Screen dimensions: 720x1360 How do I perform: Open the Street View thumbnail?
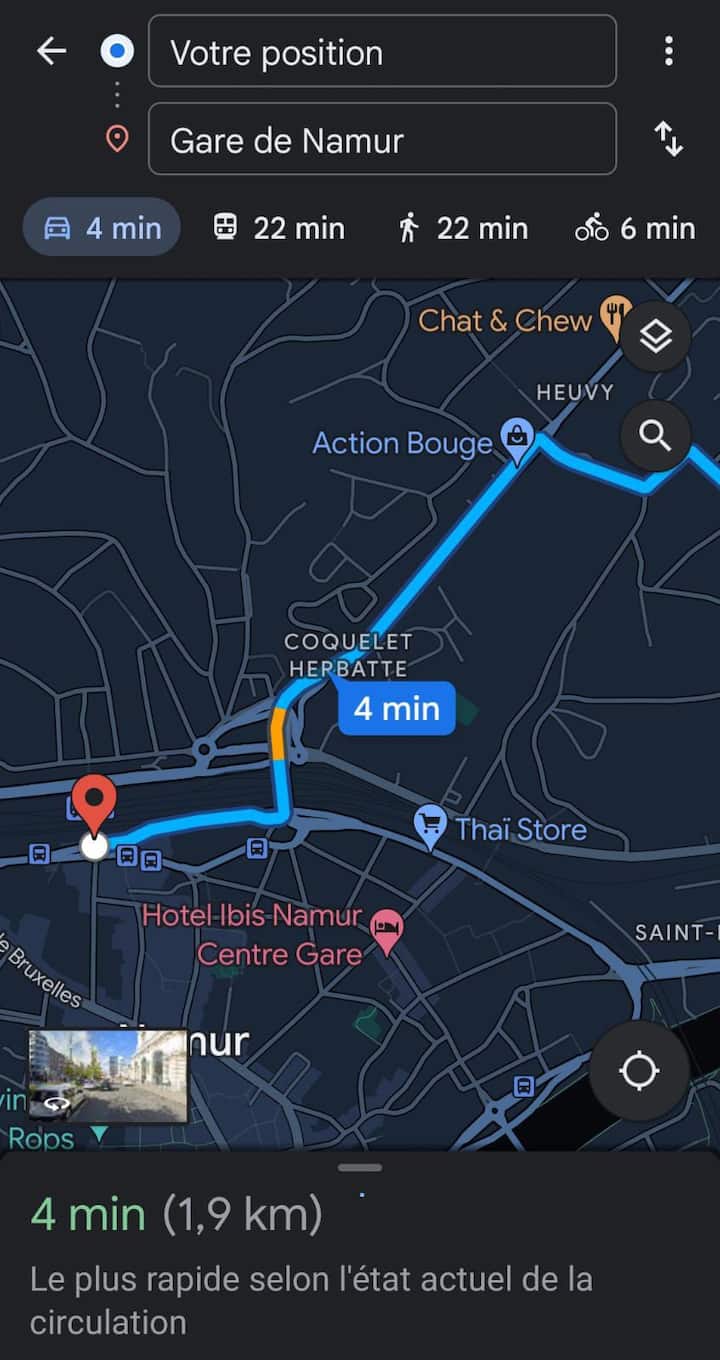click(107, 1075)
